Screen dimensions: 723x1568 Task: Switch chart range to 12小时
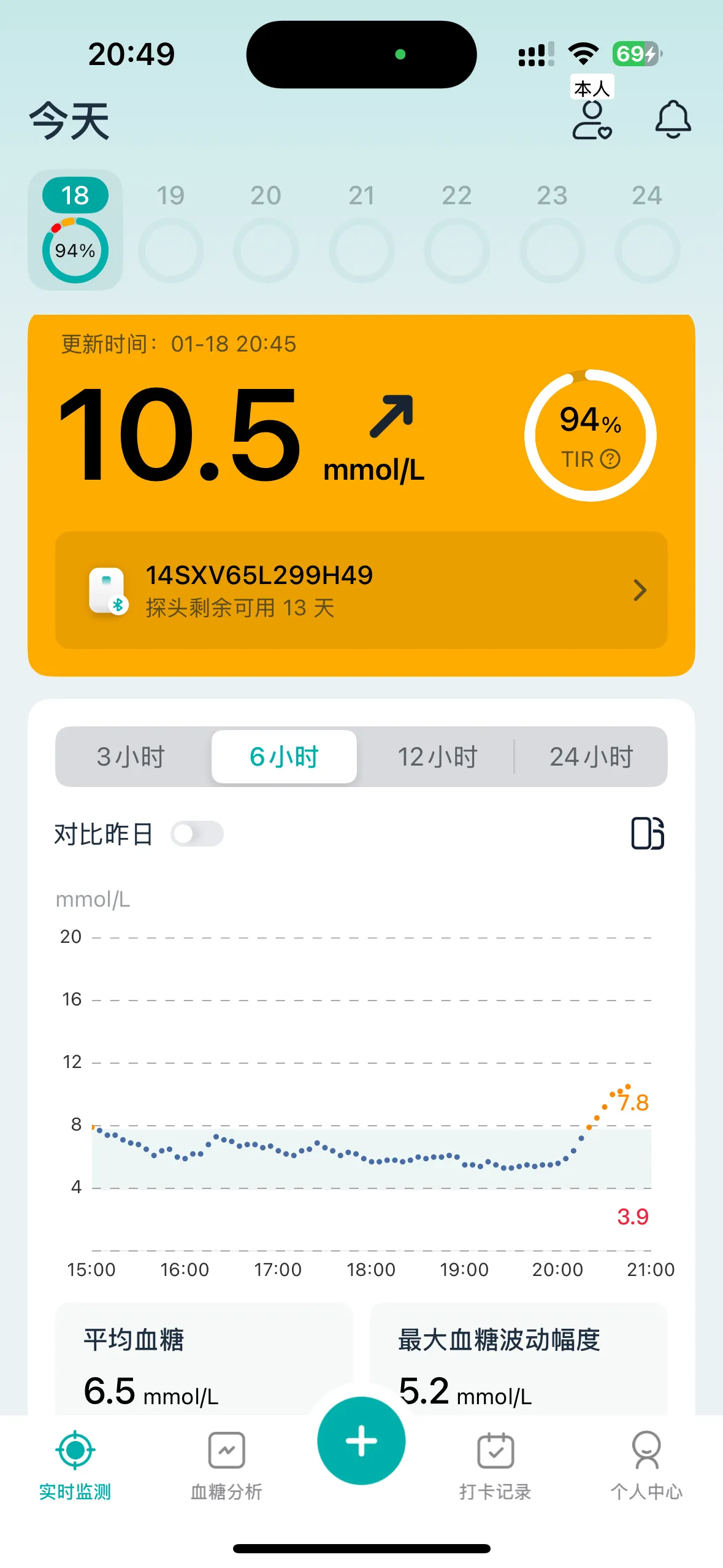click(437, 757)
